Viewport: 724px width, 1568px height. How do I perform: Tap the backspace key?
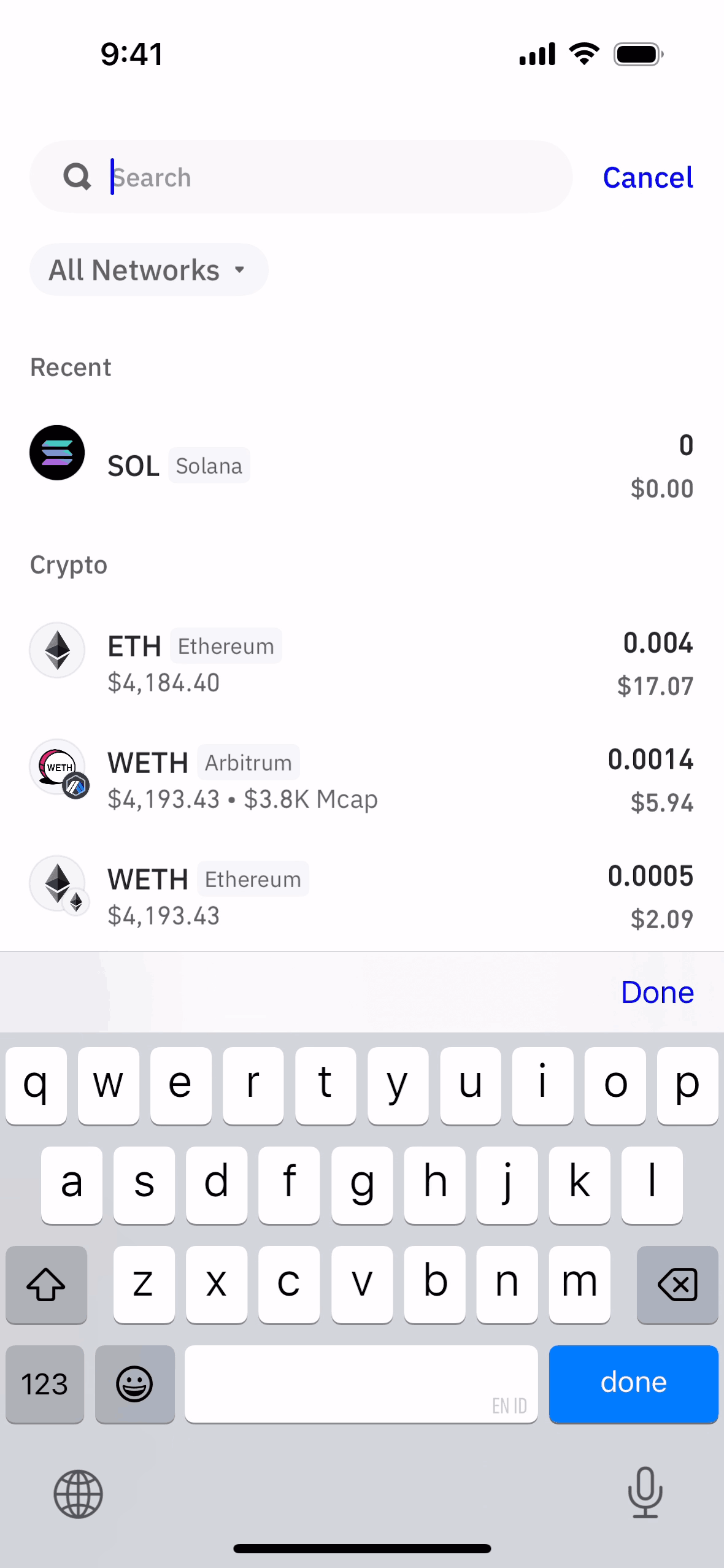point(677,1284)
